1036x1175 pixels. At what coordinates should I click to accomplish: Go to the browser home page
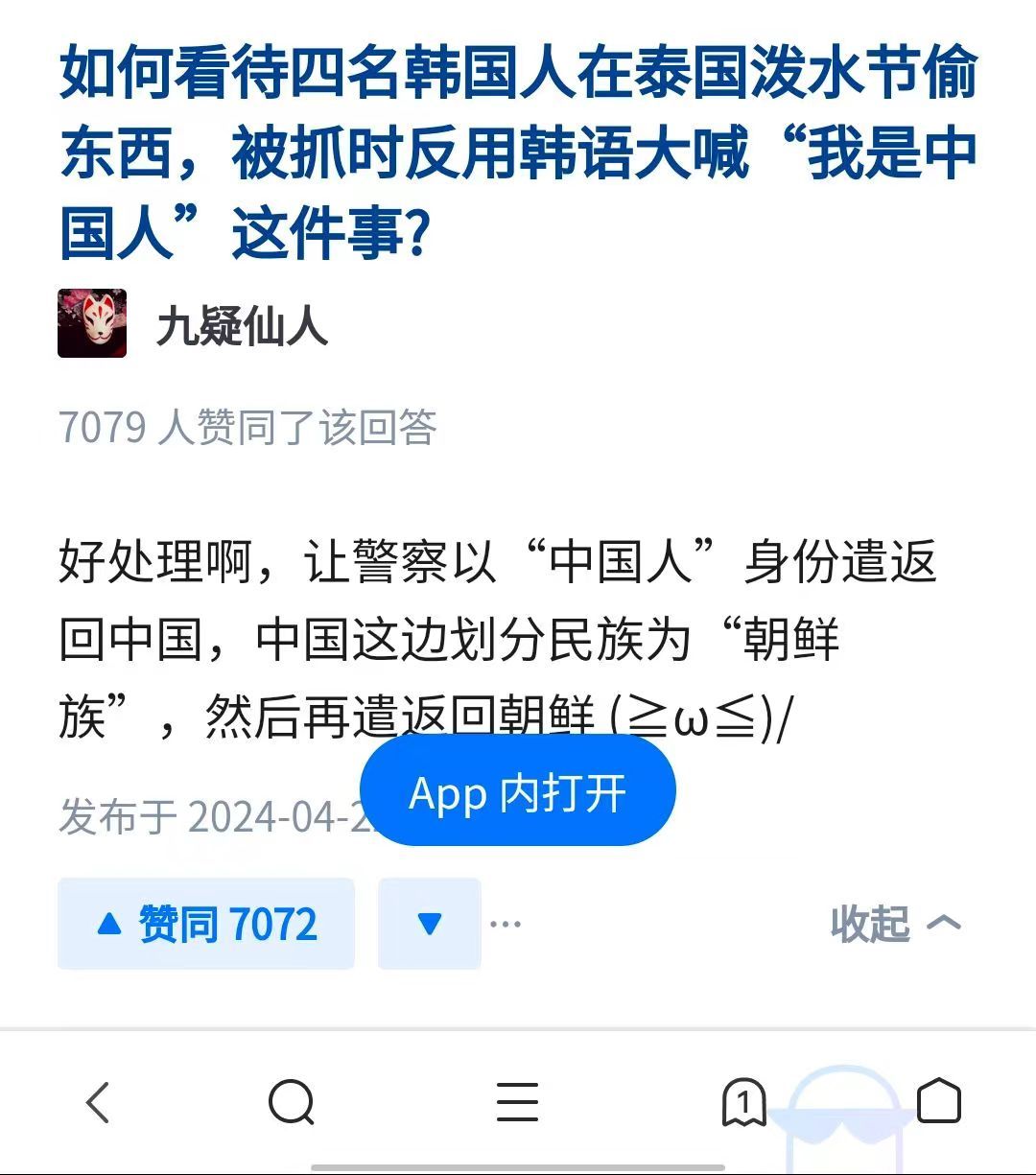938,1101
